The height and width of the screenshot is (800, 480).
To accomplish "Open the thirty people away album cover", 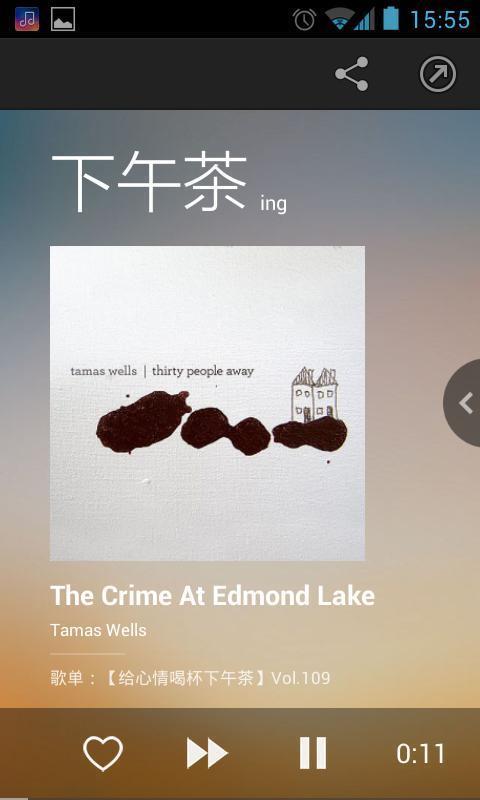I will coord(207,404).
